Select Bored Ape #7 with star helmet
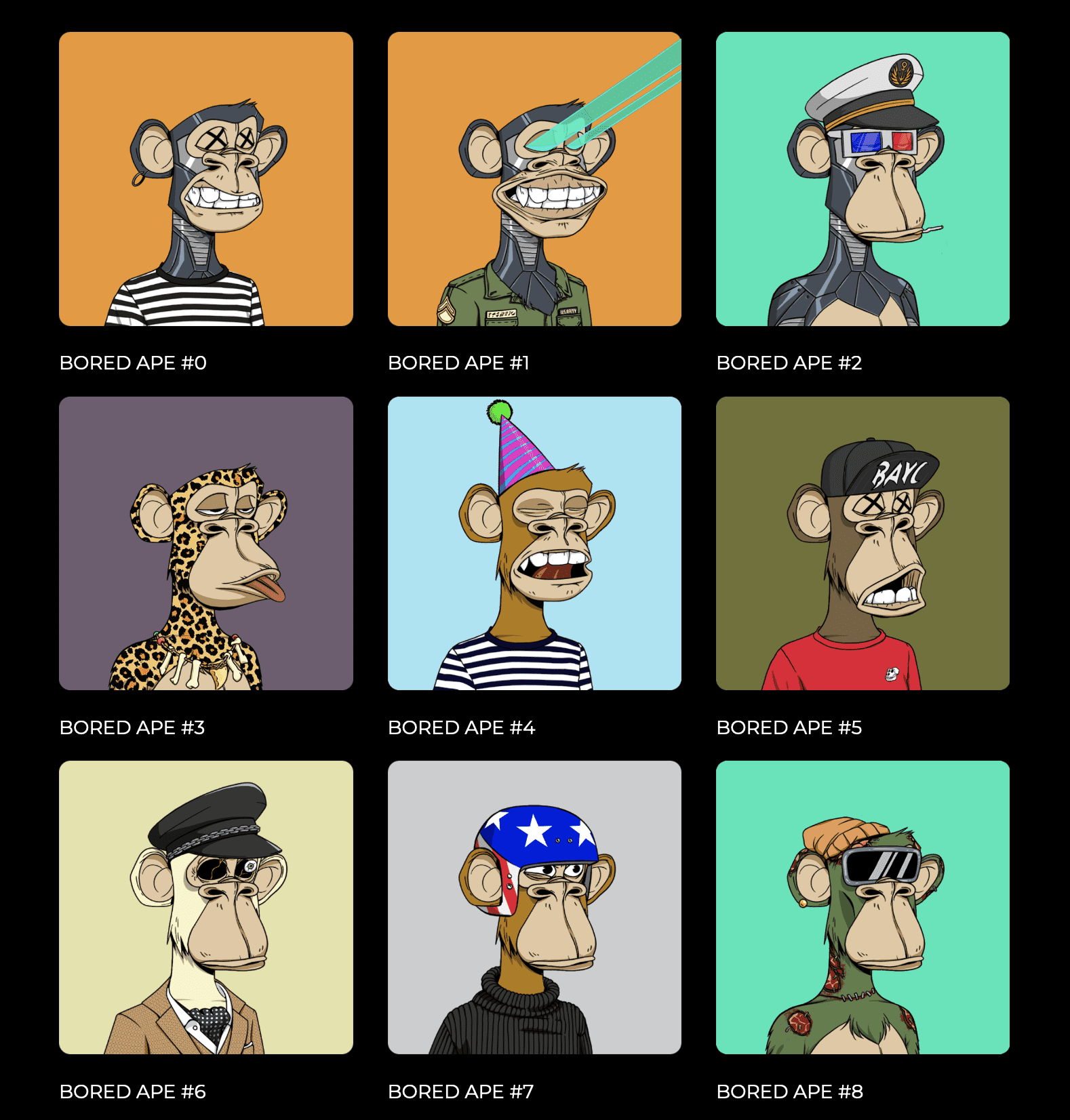Viewport: 1070px width, 1120px height. pyautogui.click(x=534, y=907)
